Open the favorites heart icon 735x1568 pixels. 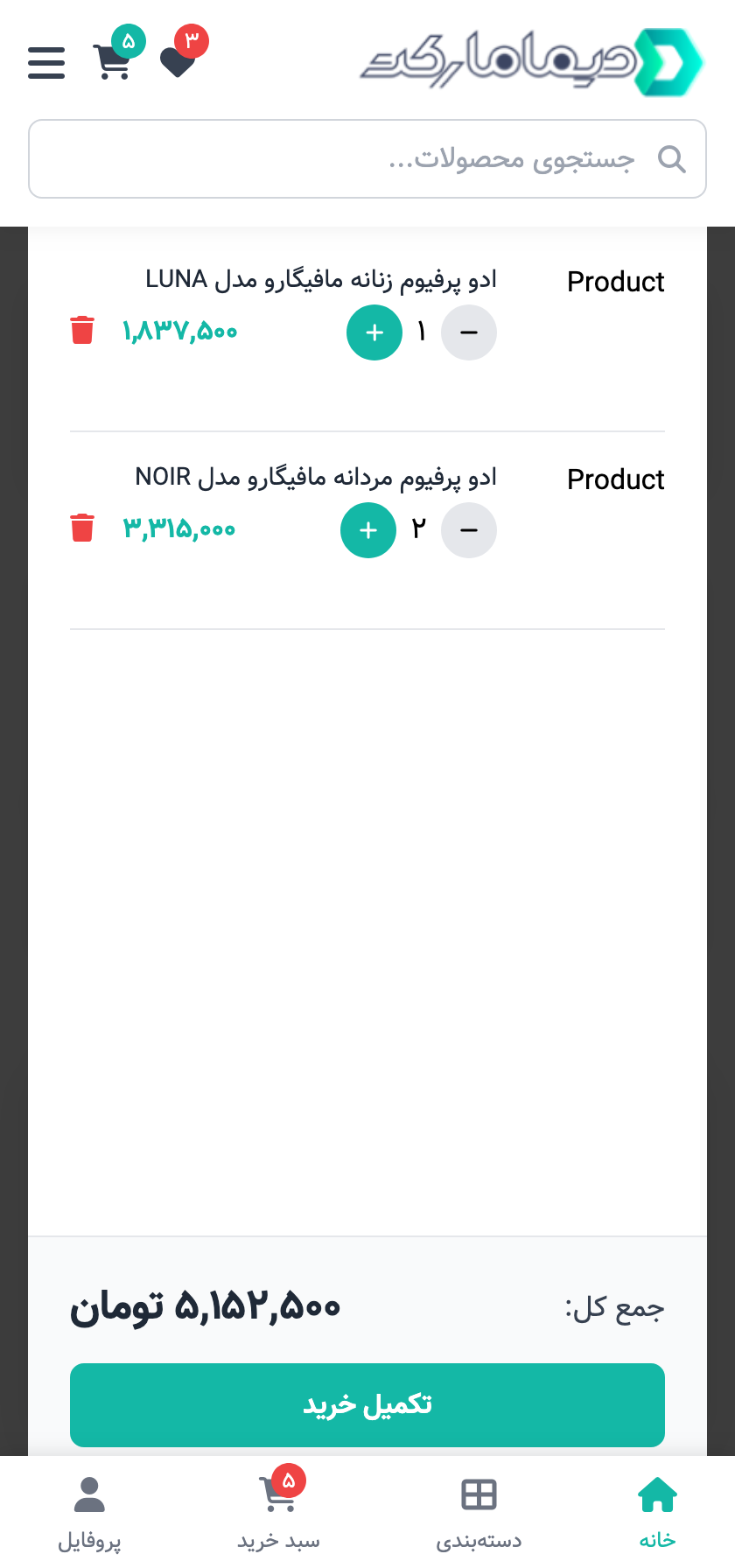tap(178, 62)
